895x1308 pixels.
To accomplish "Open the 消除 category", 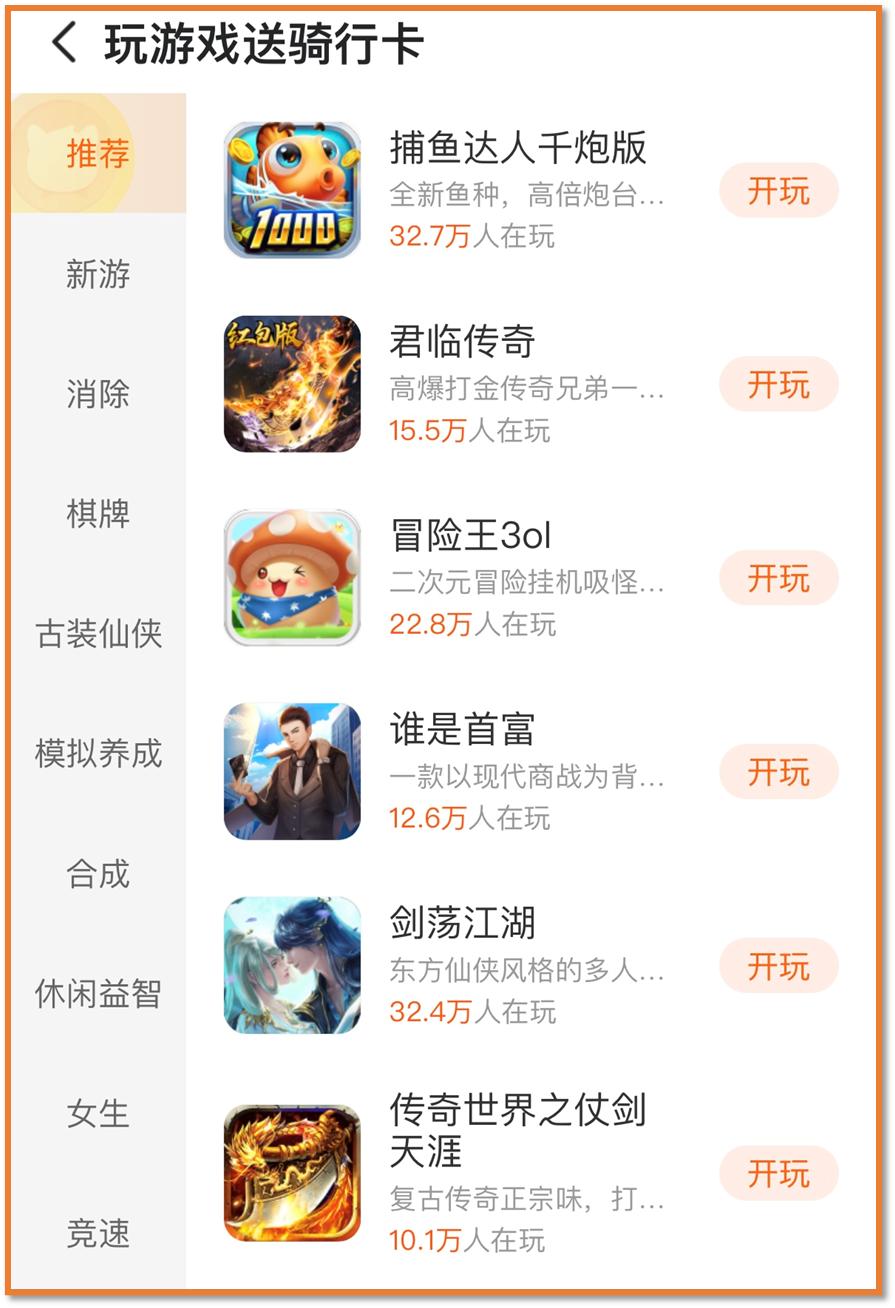I will point(98,394).
